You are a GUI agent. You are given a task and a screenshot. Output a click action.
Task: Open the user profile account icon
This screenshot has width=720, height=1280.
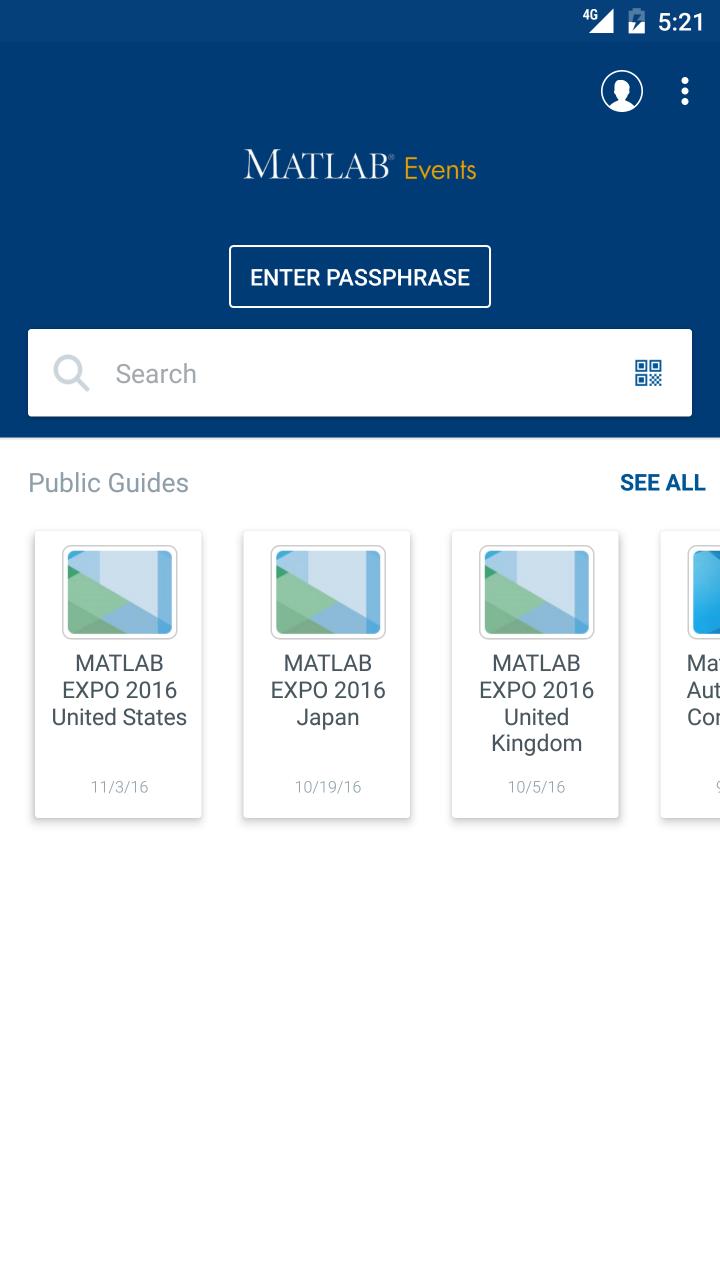621,91
